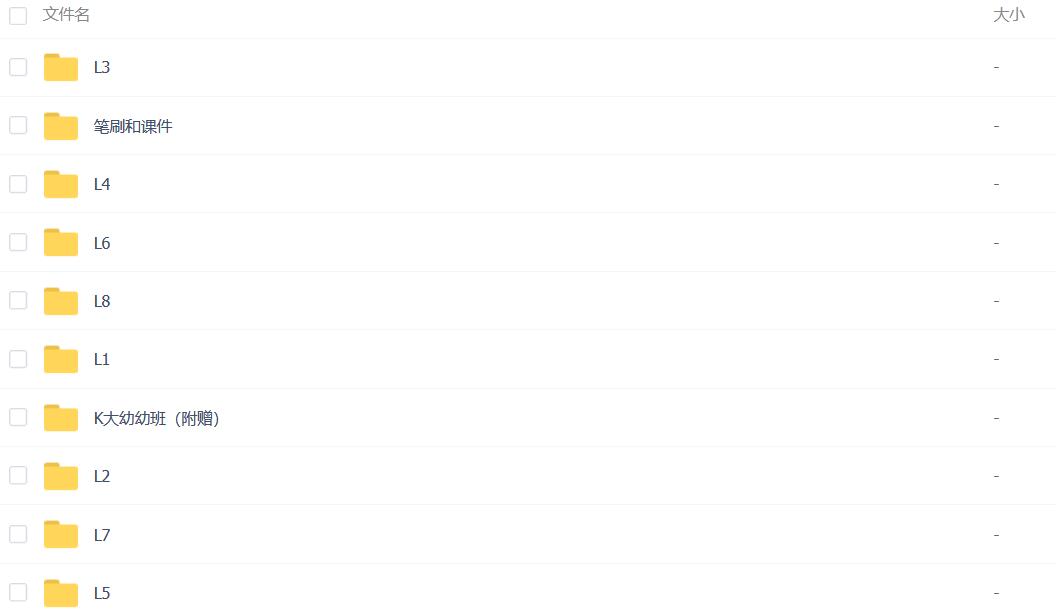Select all files with the header checkbox
The image size is (1056, 615).
[18, 16]
